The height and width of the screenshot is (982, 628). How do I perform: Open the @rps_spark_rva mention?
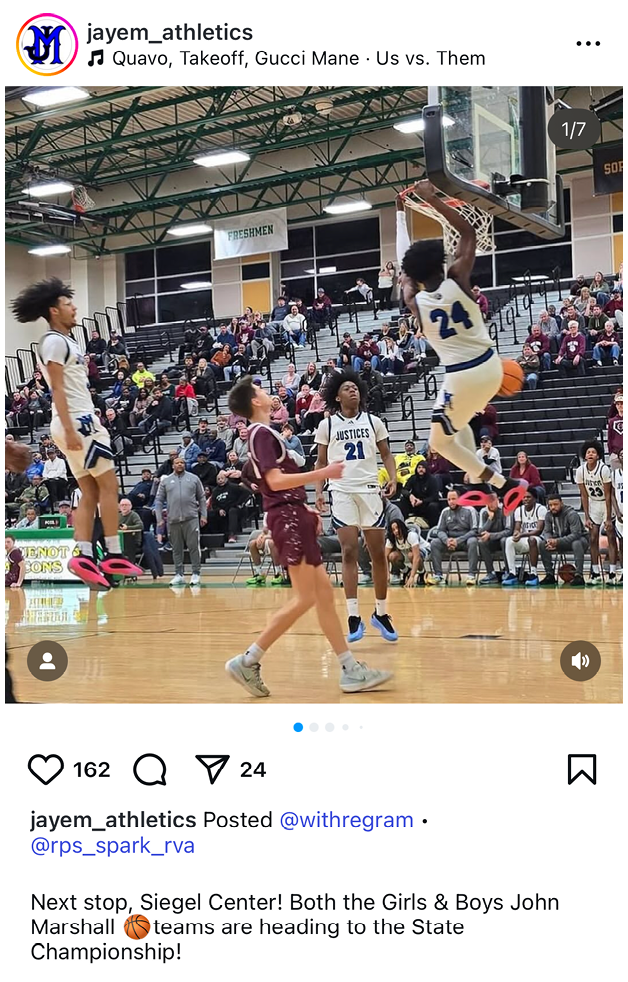[x=113, y=846]
